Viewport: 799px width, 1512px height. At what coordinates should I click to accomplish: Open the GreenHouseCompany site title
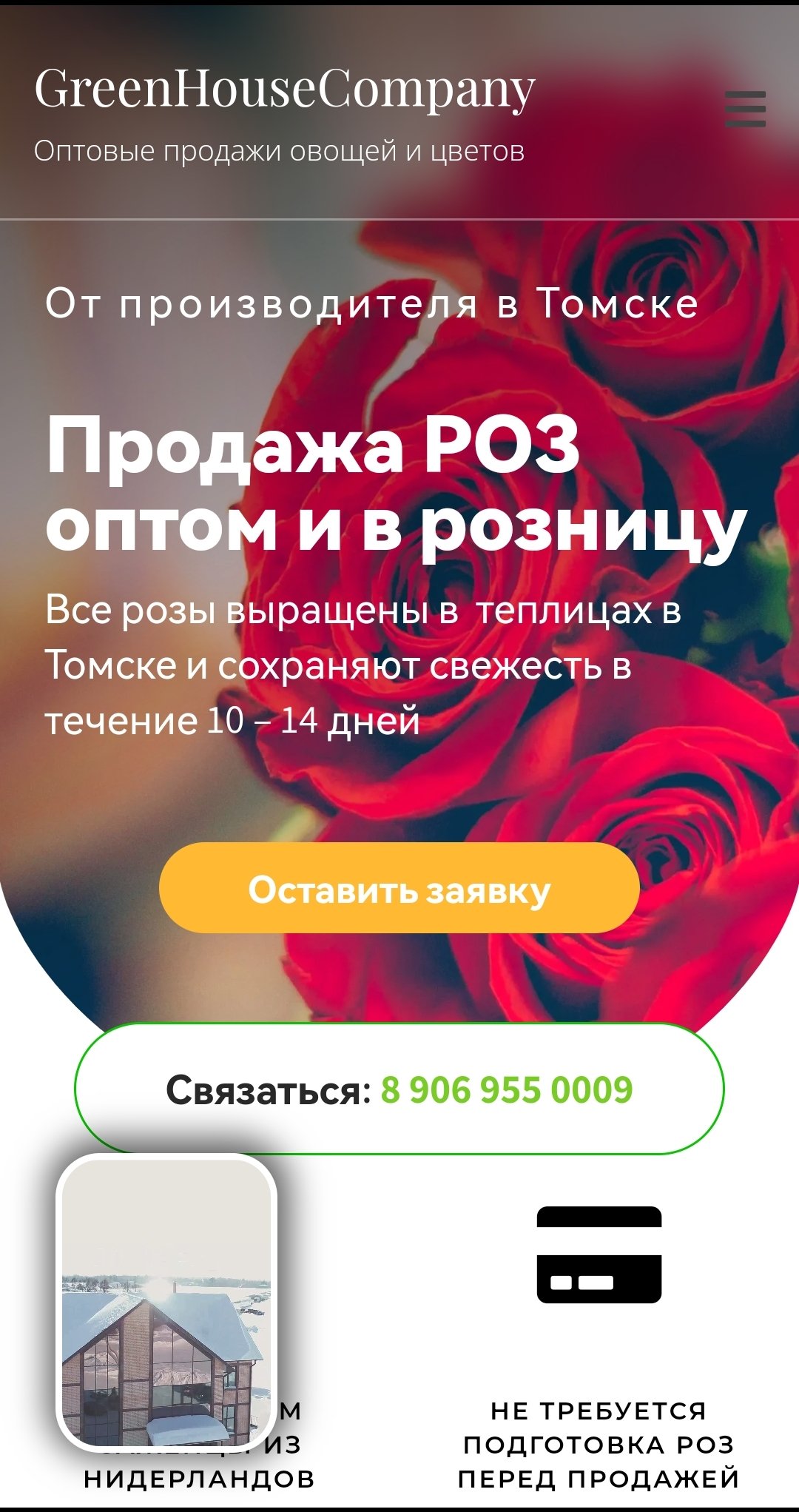pyautogui.click(x=285, y=89)
